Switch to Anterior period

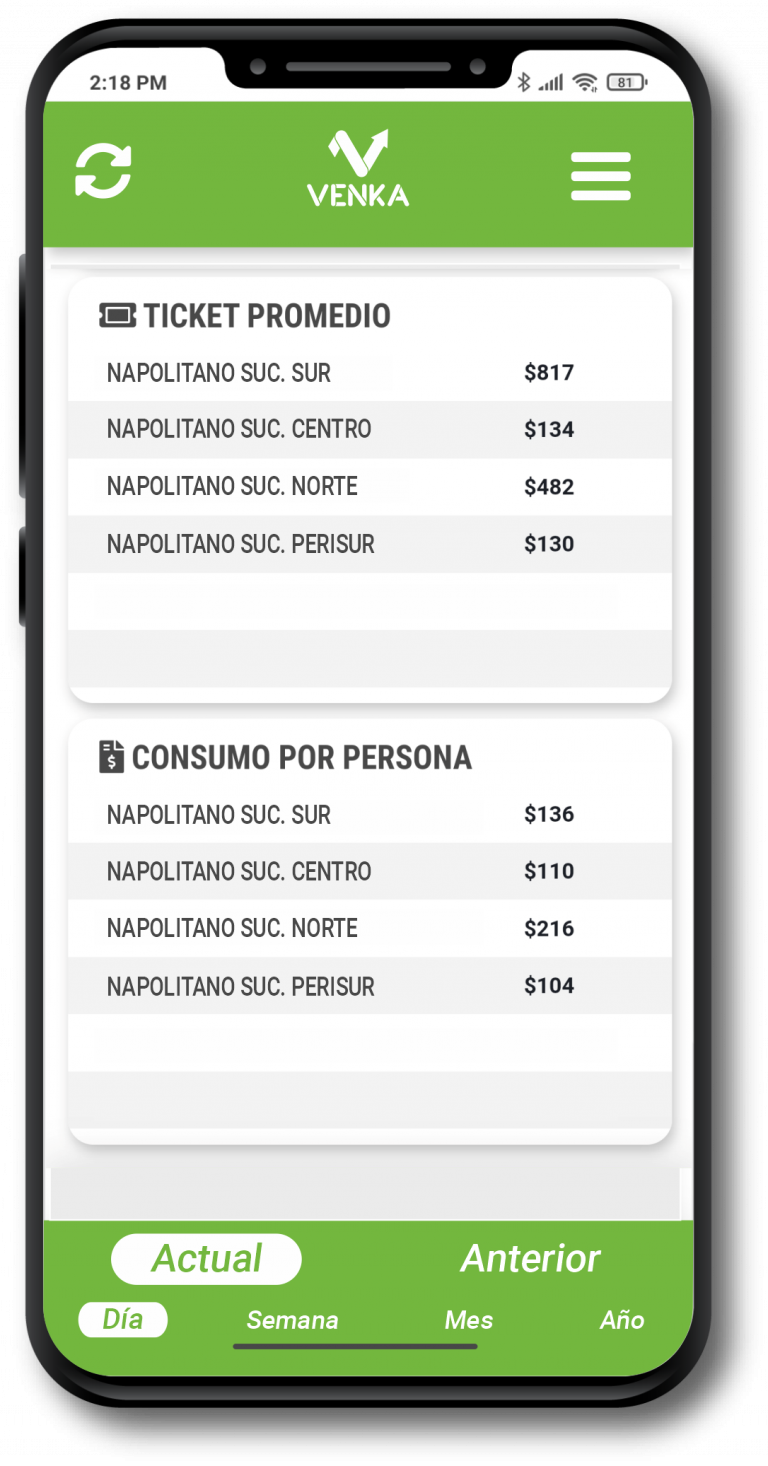click(530, 1259)
